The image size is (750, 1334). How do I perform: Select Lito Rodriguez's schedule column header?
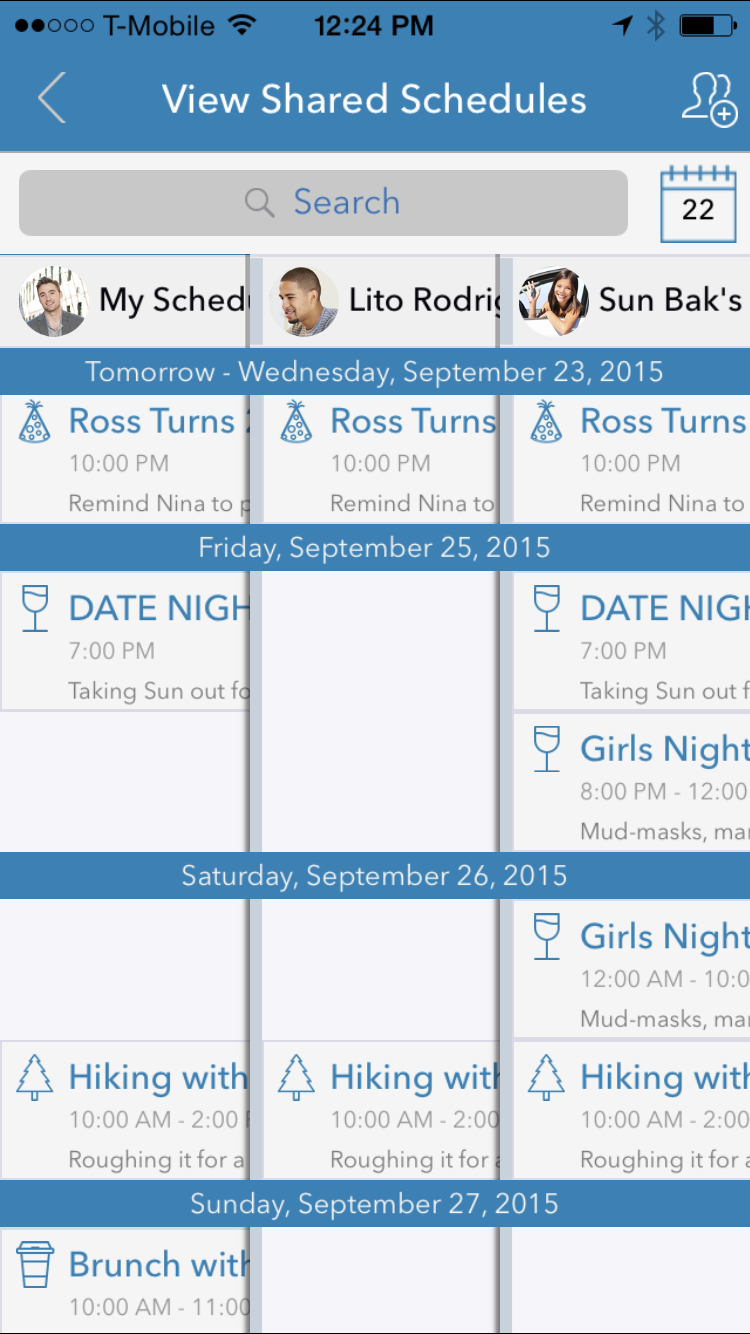380,300
